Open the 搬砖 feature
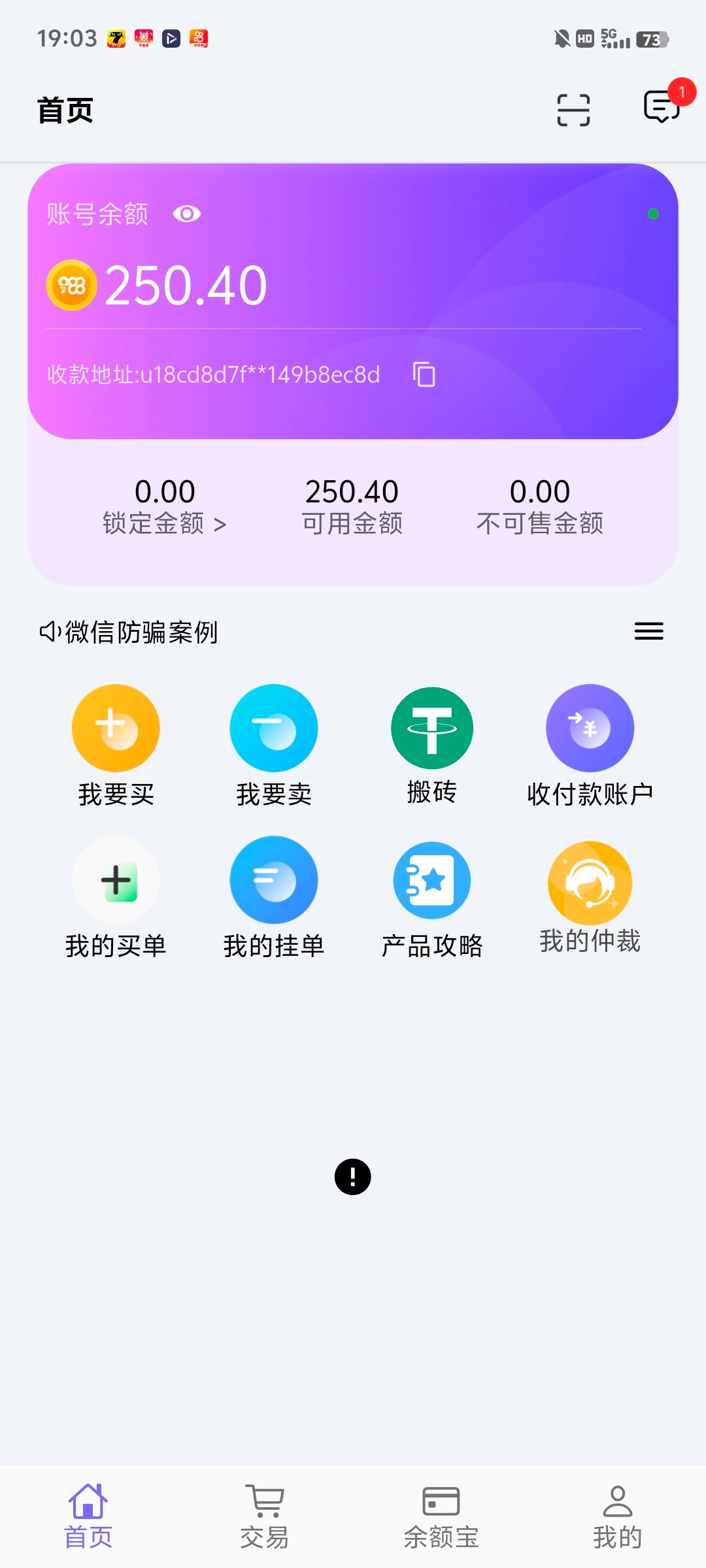Screen dimensions: 706x1568 (431, 745)
